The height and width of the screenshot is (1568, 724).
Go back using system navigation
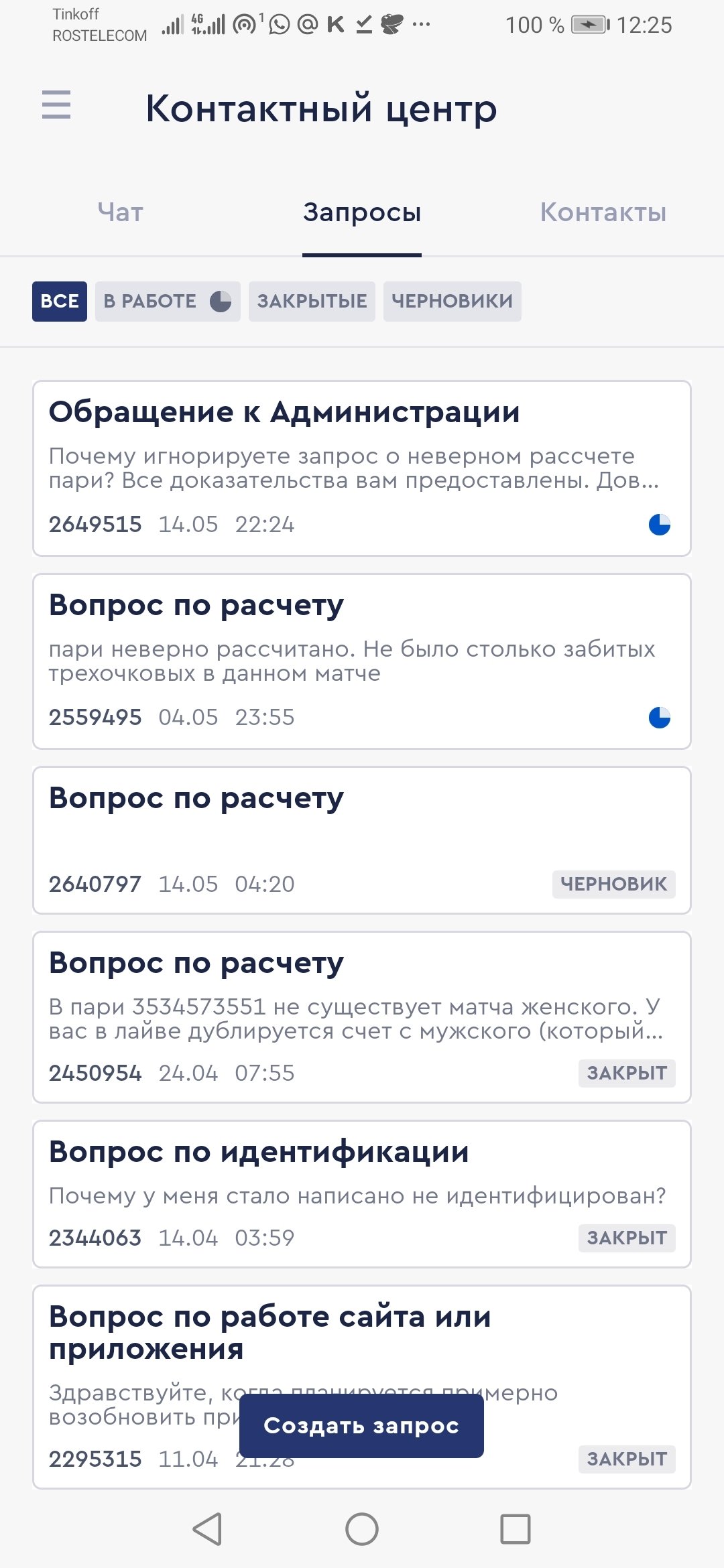coord(207,1529)
